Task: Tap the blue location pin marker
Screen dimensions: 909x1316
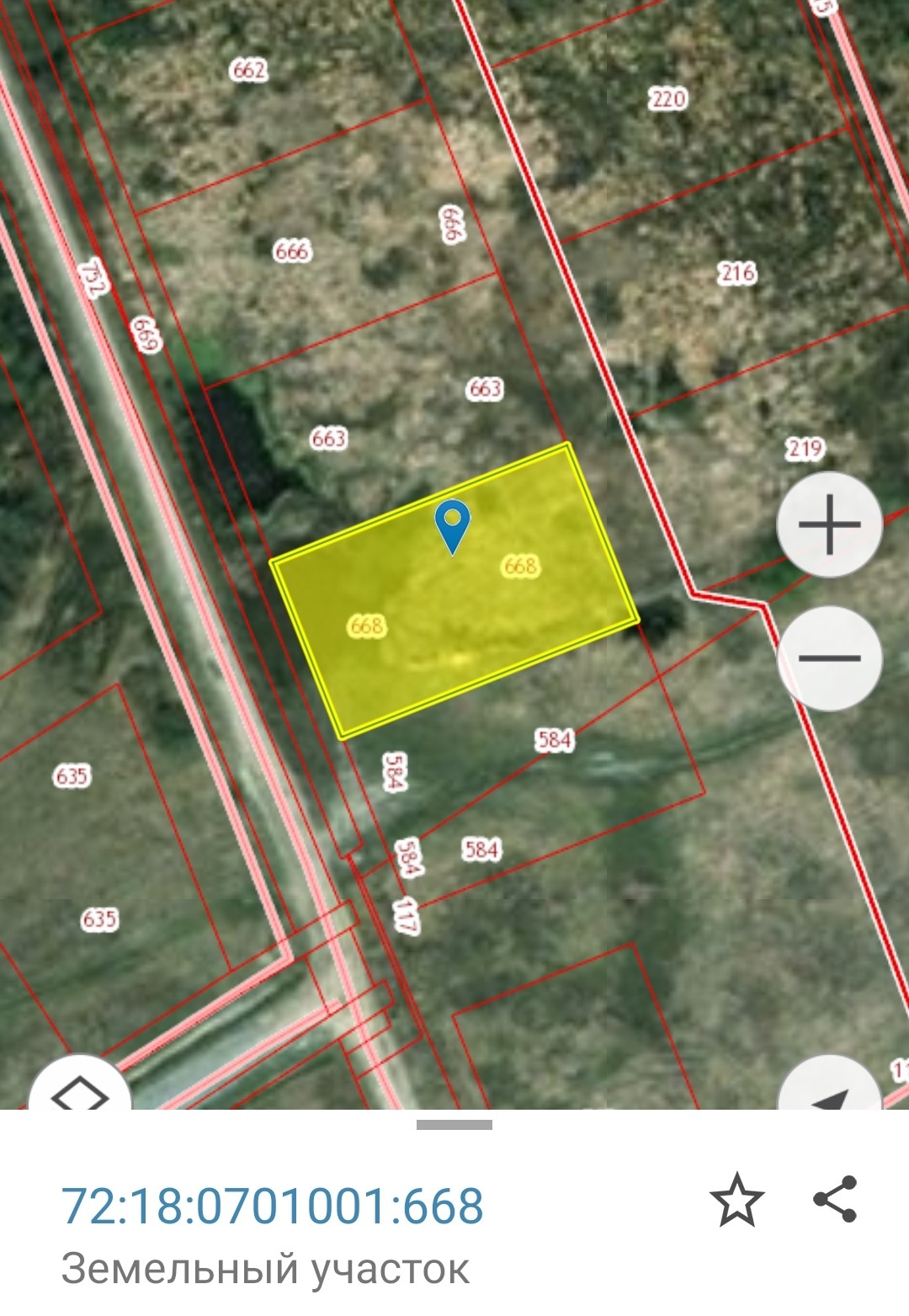Action: click(x=452, y=527)
